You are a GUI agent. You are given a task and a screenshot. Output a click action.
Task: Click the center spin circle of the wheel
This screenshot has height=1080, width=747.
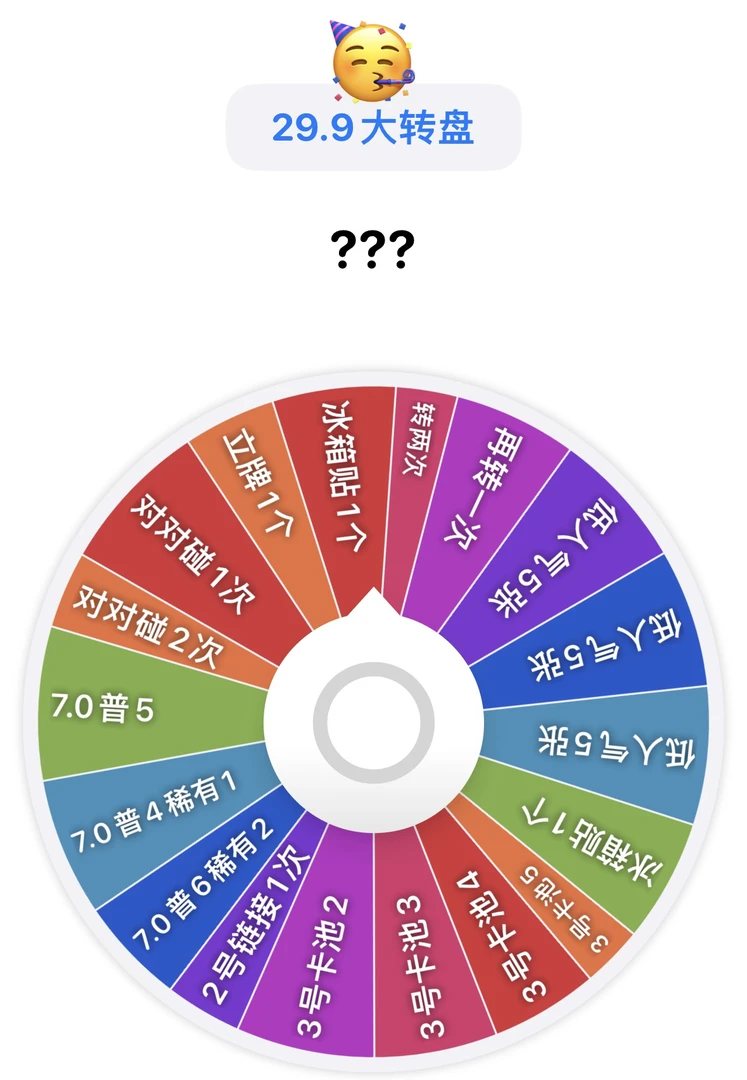coord(373,720)
